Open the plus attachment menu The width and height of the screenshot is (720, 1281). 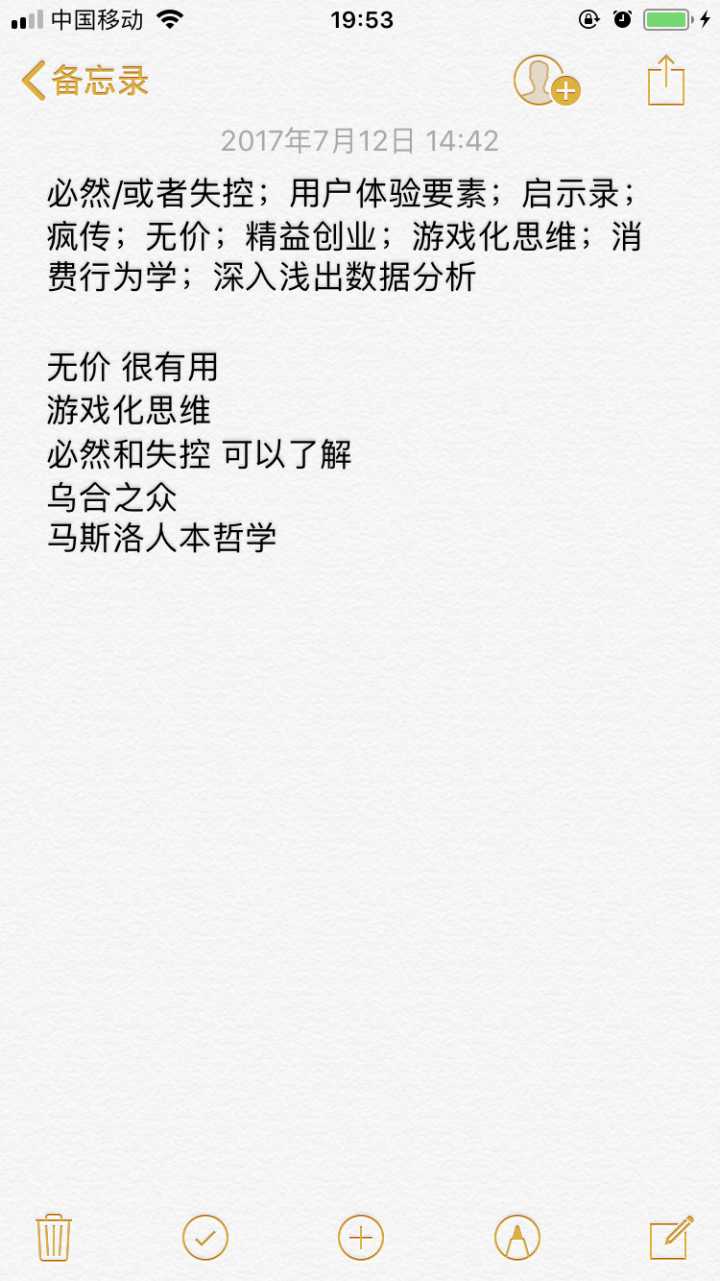pos(361,1237)
